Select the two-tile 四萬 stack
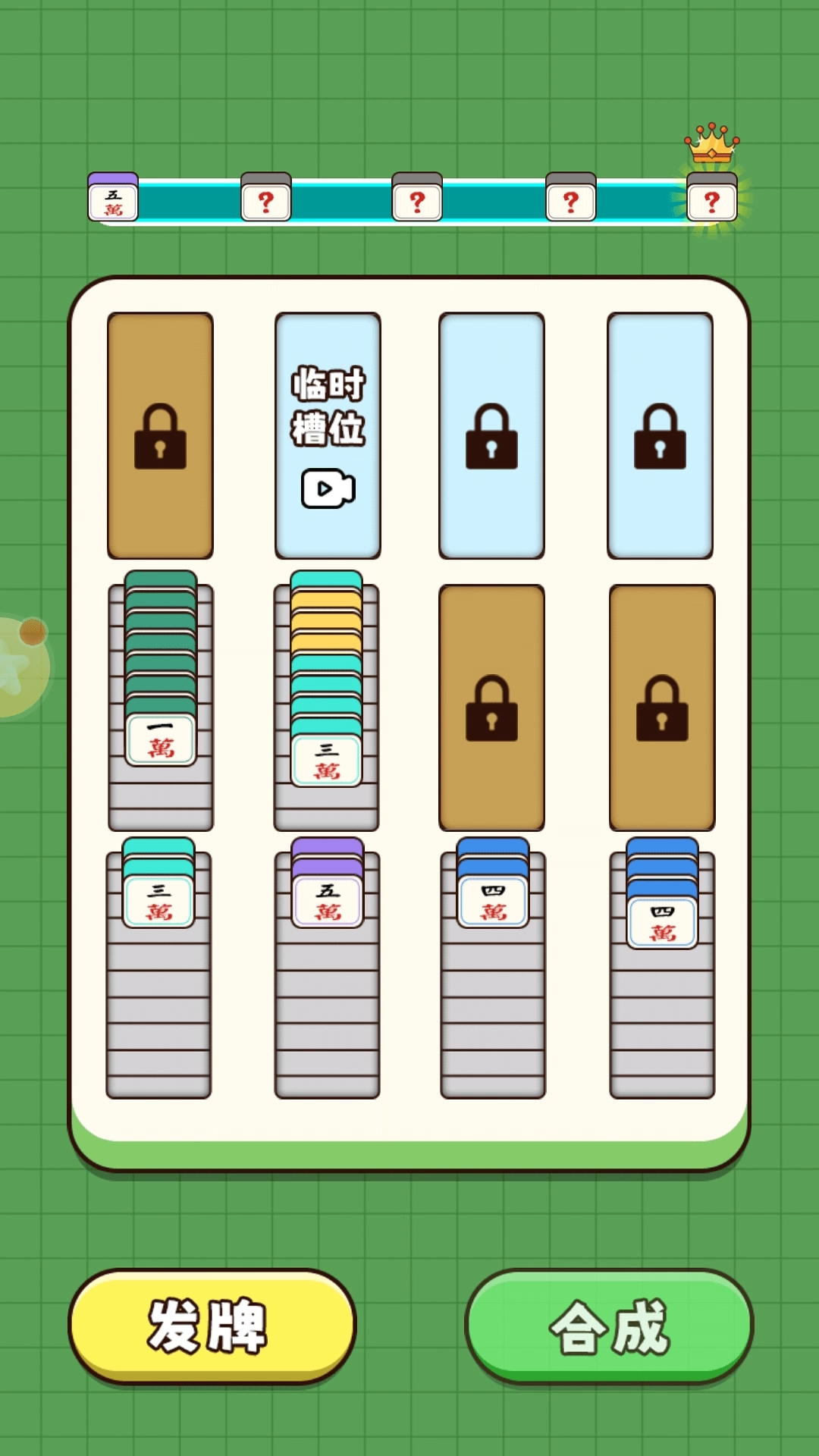Viewport: 819px width, 1456px height. tap(493, 901)
